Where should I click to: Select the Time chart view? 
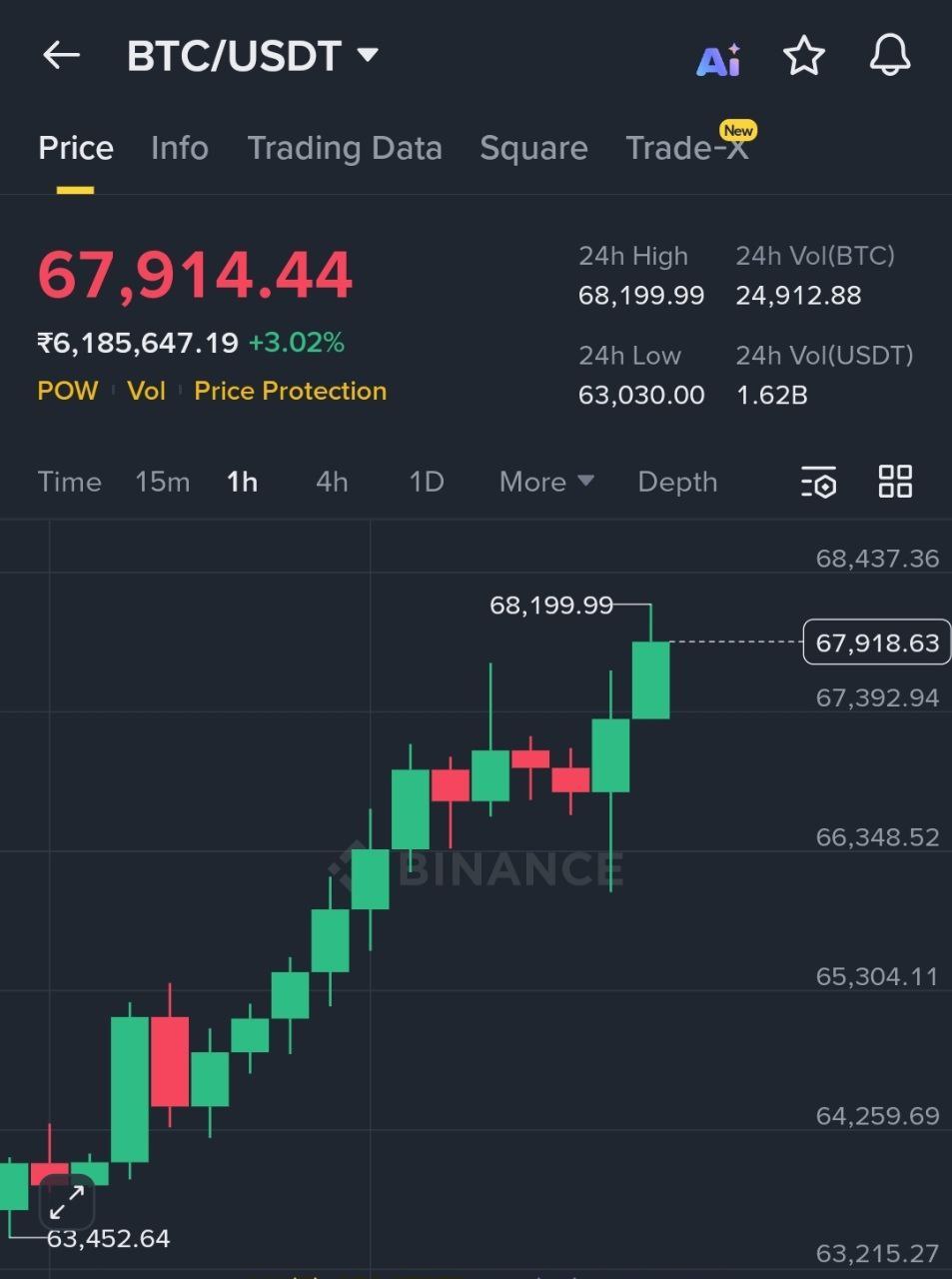point(70,482)
